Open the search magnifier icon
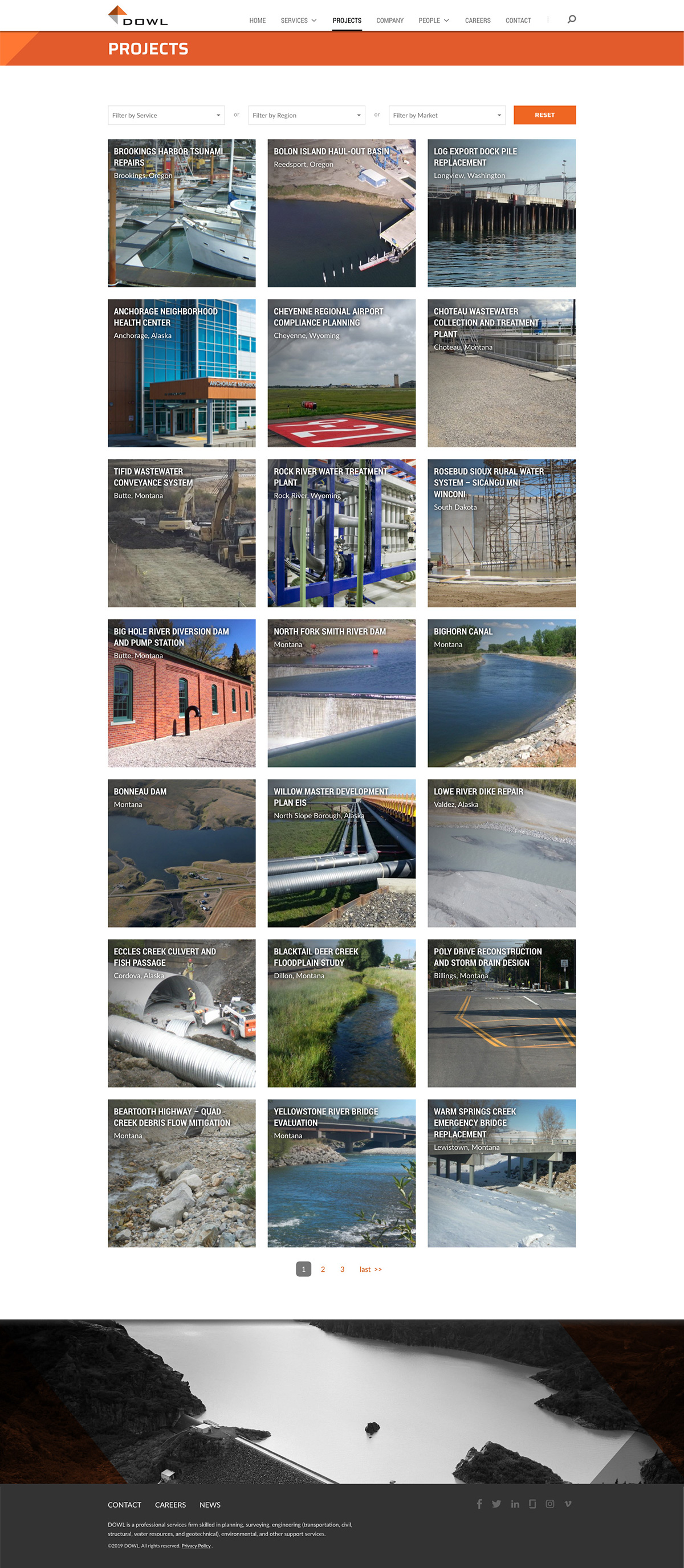The width and height of the screenshot is (684, 1568). point(571,19)
